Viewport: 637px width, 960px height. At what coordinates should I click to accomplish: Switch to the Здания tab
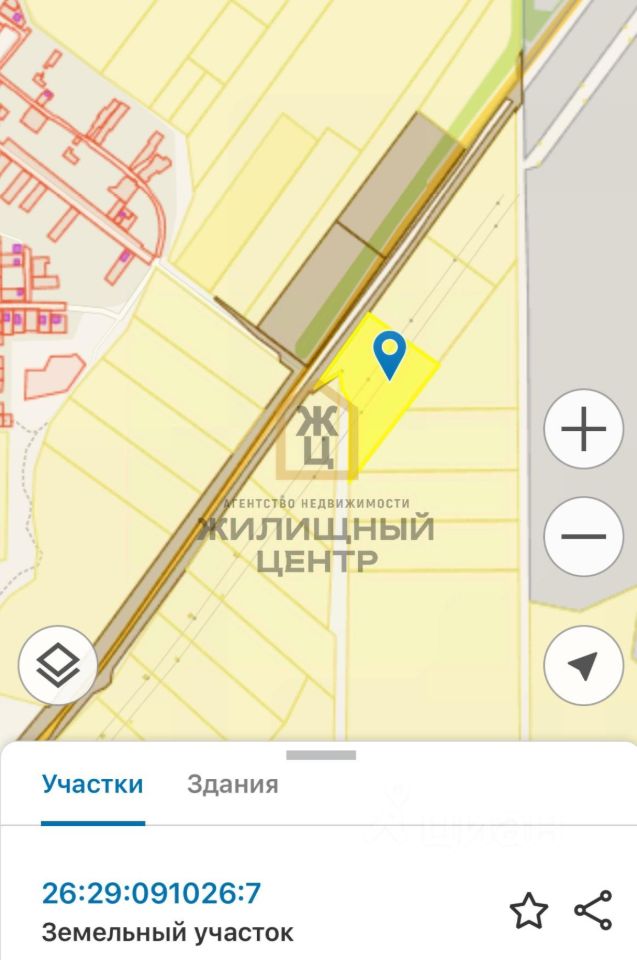pyautogui.click(x=232, y=785)
